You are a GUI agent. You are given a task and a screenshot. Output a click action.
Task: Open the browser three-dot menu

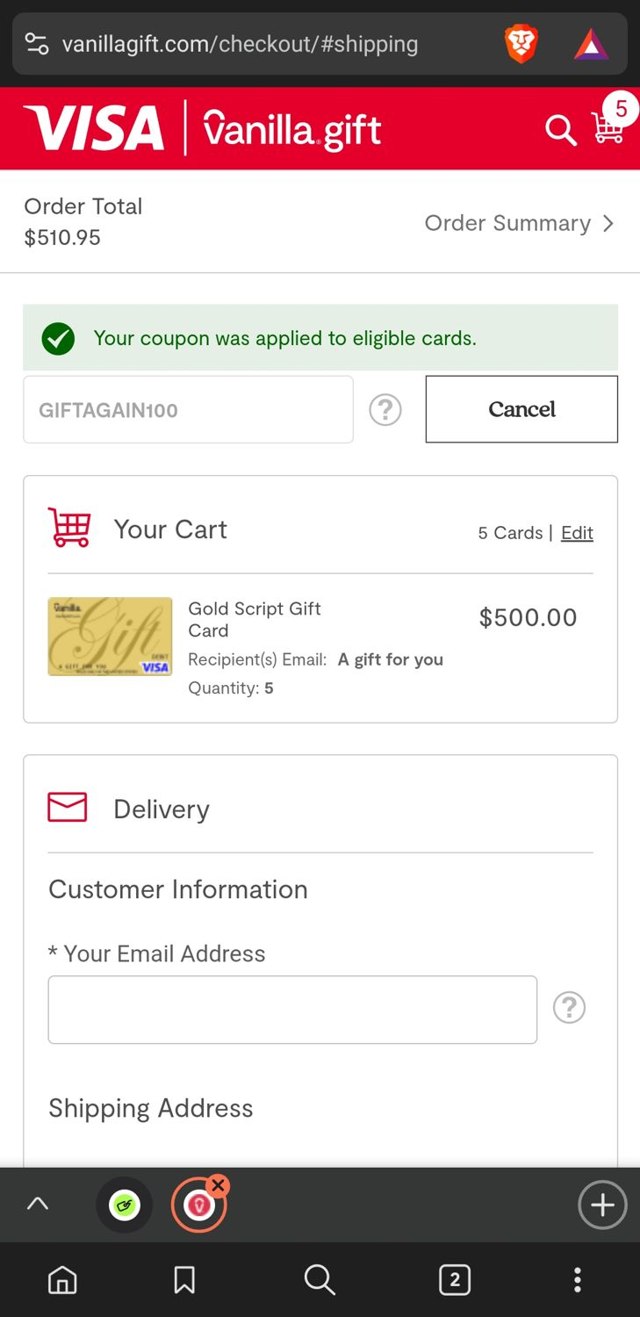coord(577,1279)
